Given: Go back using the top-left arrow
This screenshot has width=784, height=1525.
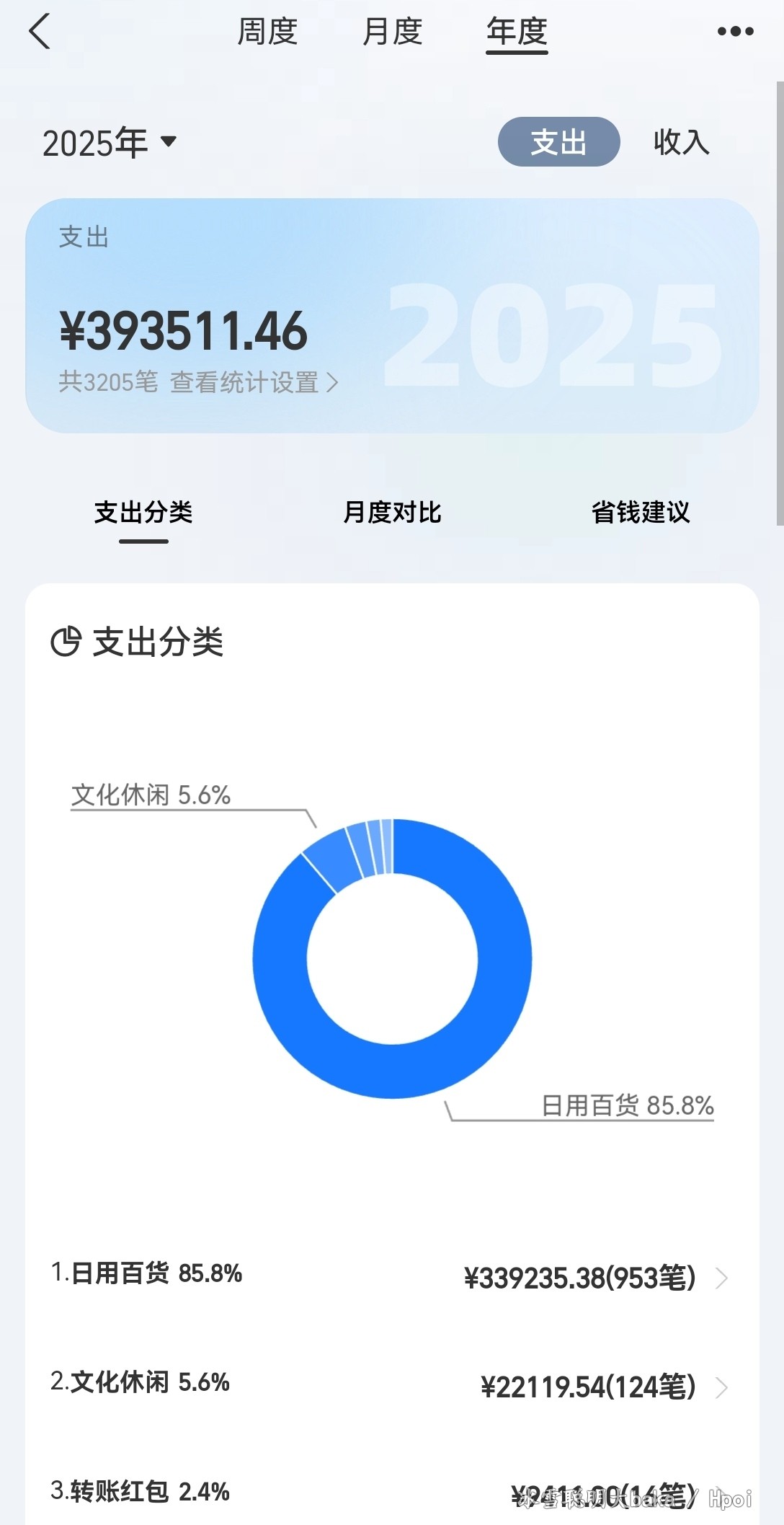Looking at the screenshot, I should [40, 32].
